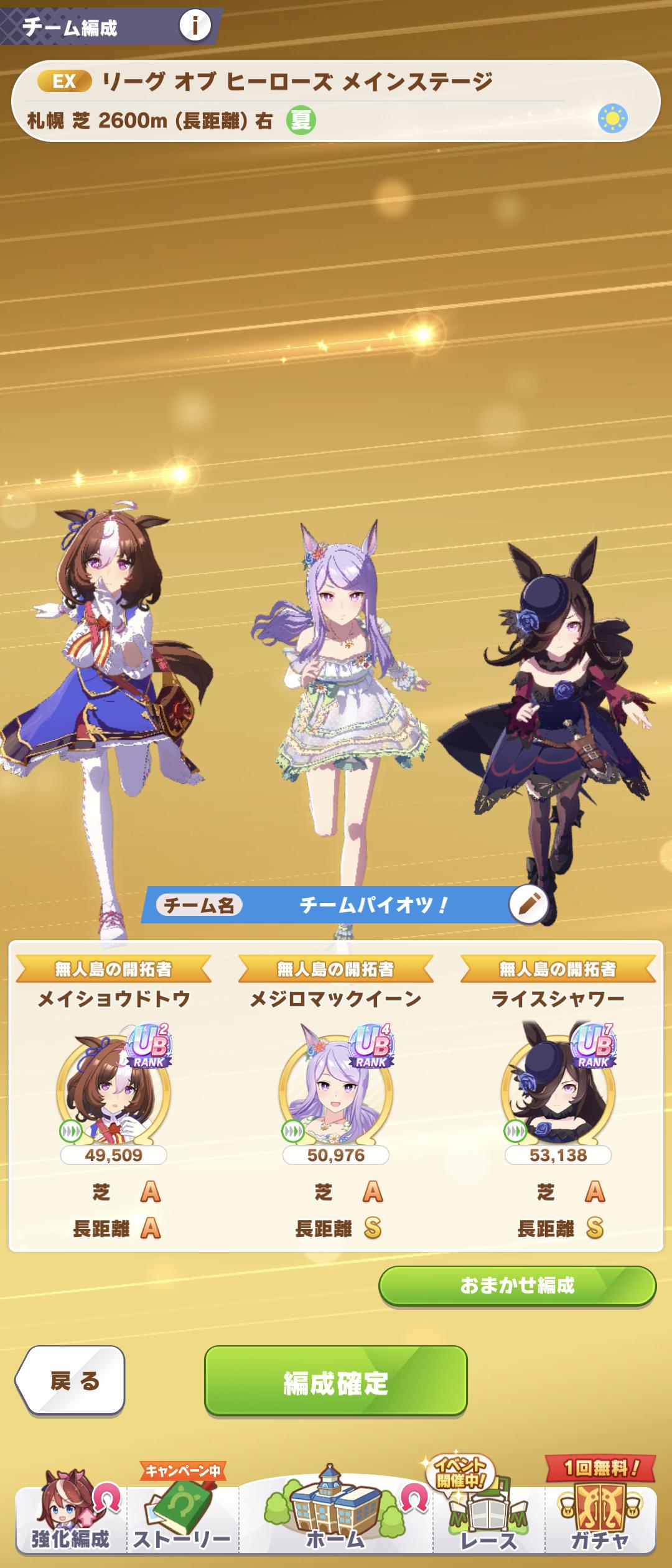Screen dimensions: 672x1568
Task: Tap おまかせ編成 auto-formation button
Action: tap(517, 1286)
